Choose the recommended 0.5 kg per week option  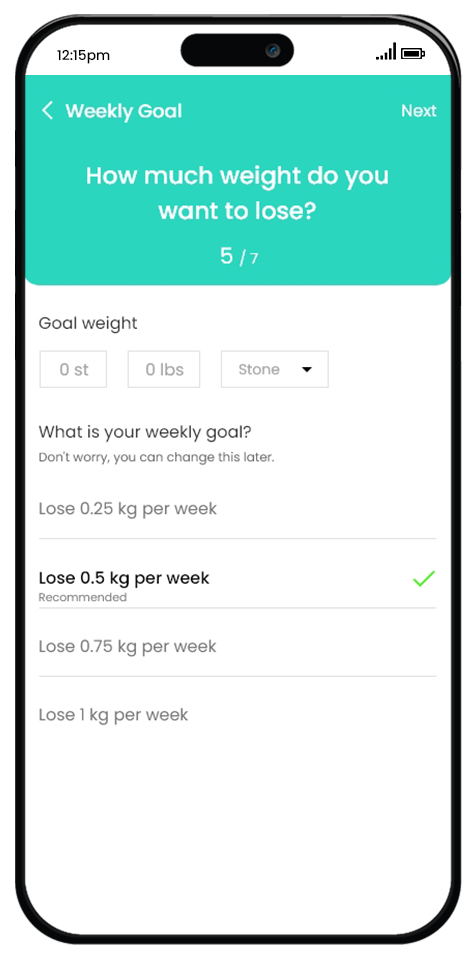tap(238, 579)
